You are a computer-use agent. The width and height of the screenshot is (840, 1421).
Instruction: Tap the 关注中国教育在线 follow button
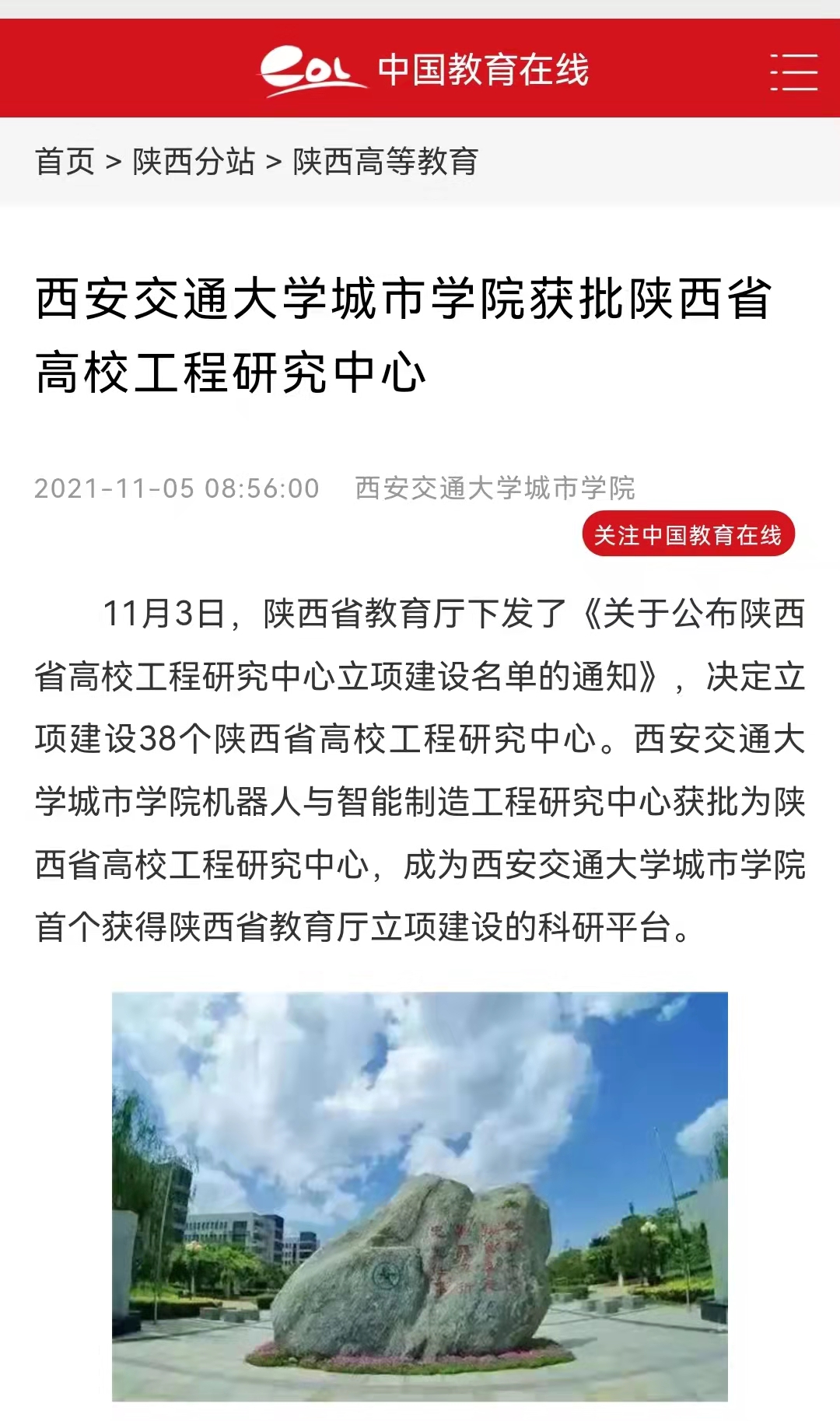coord(688,534)
